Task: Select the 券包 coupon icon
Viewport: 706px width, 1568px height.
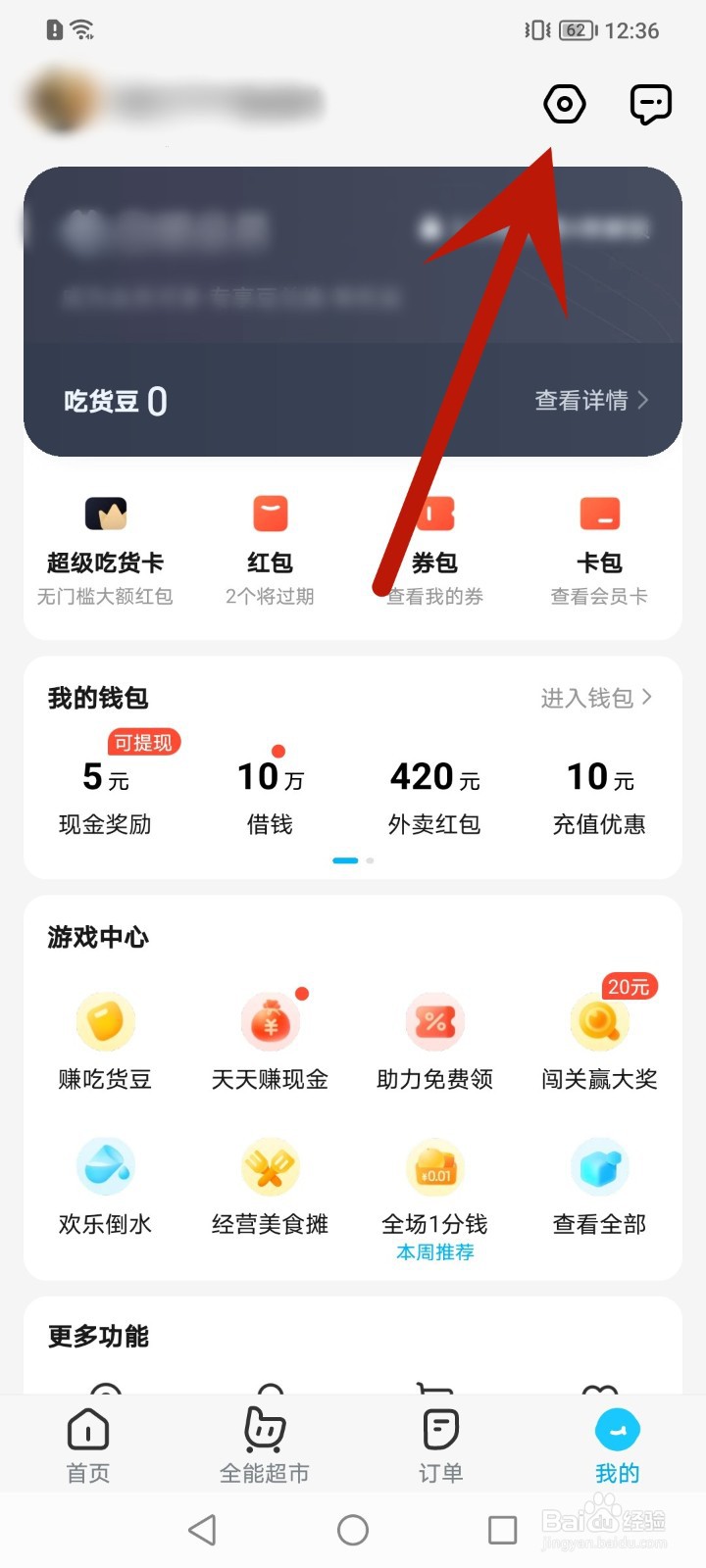Action: 433,513
